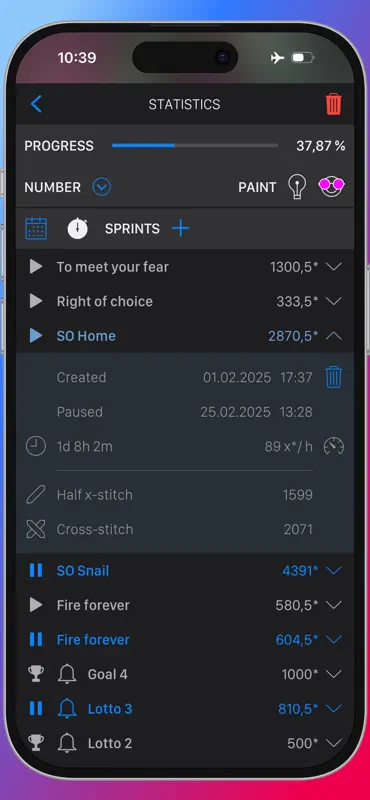
Task: Delete the SO Home sprint
Action: 333,378
